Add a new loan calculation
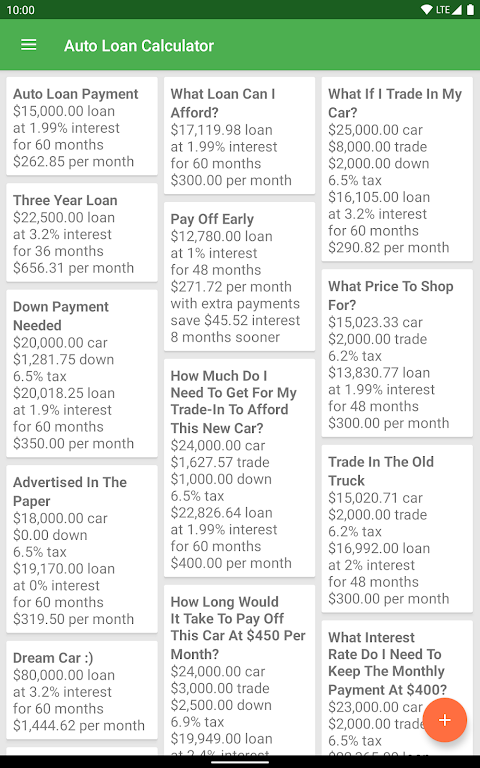Image resolution: width=480 pixels, height=768 pixels. pyautogui.click(x=445, y=720)
